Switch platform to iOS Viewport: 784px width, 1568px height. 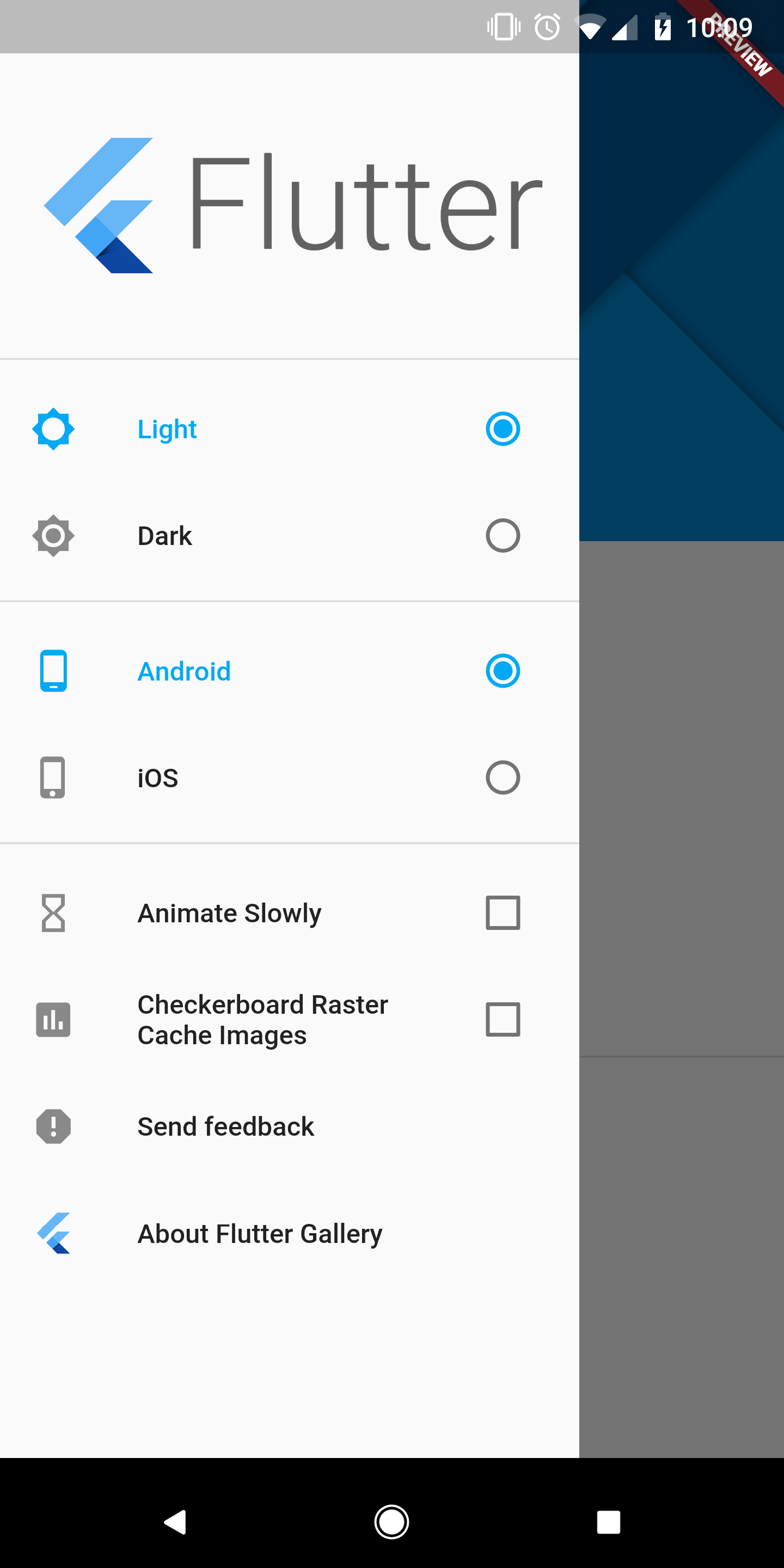click(502, 777)
